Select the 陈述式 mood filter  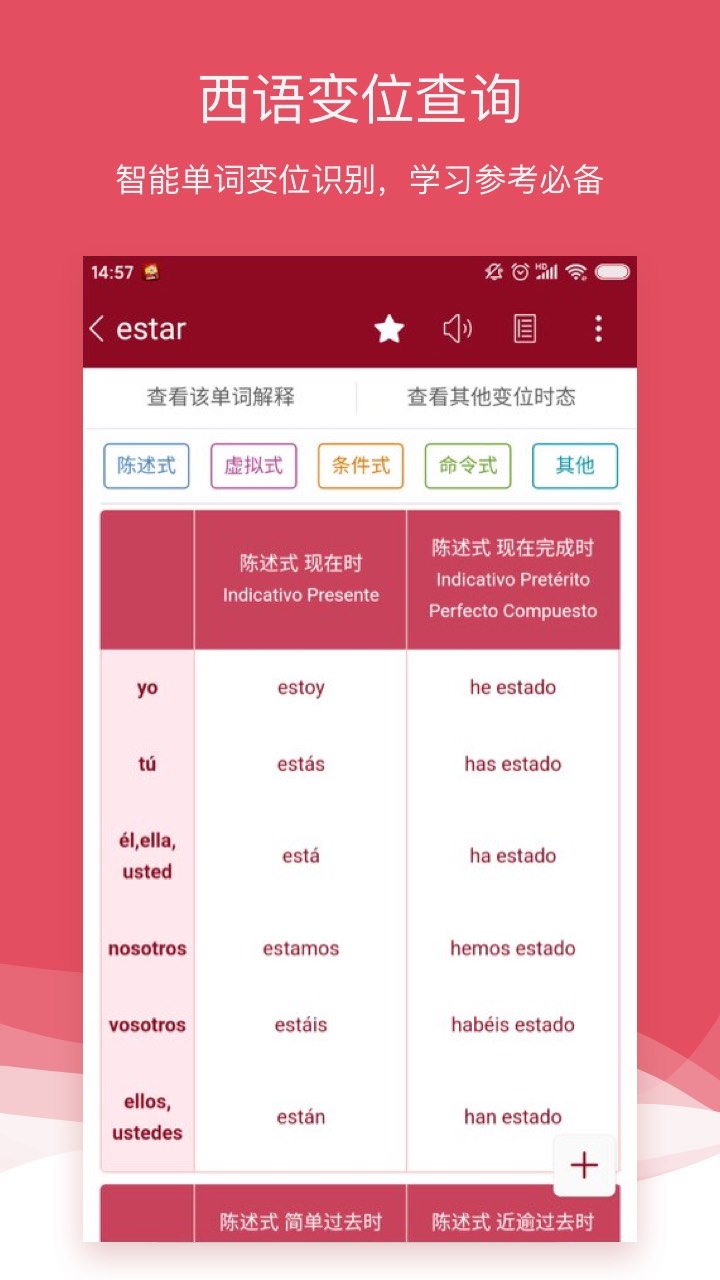146,465
